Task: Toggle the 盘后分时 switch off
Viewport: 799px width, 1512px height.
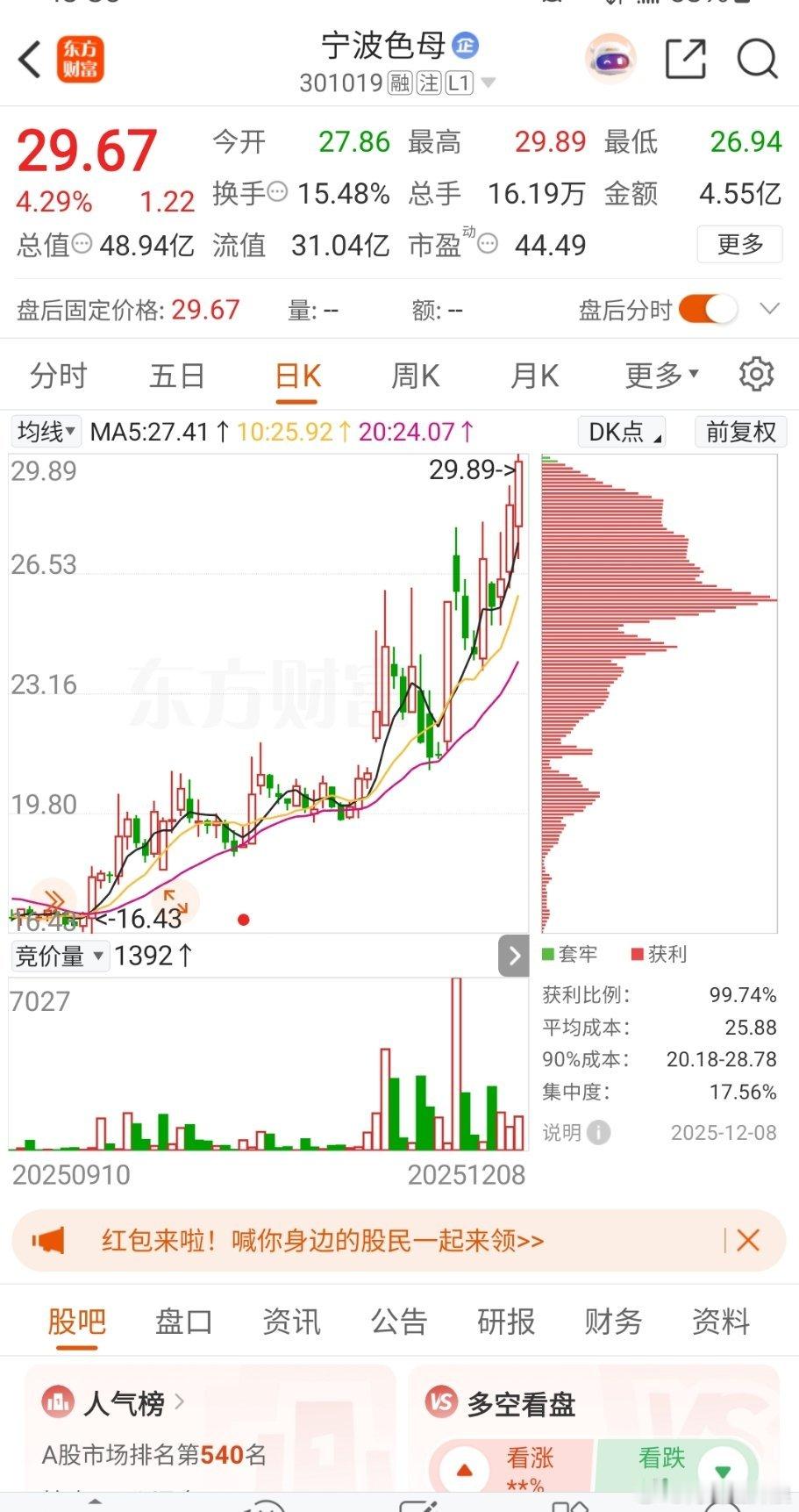Action: click(x=707, y=310)
